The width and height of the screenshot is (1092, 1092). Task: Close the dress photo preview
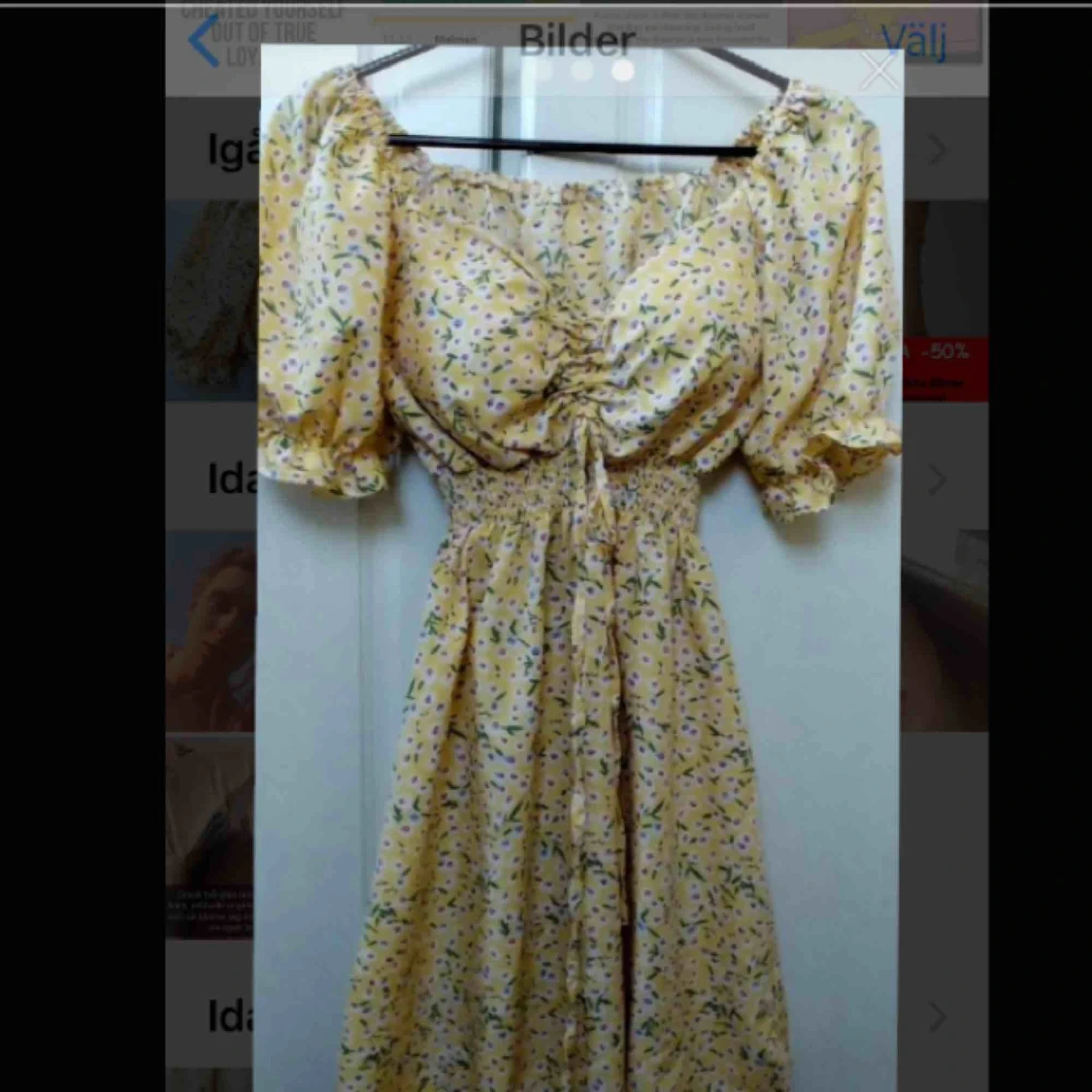[x=879, y=71]
